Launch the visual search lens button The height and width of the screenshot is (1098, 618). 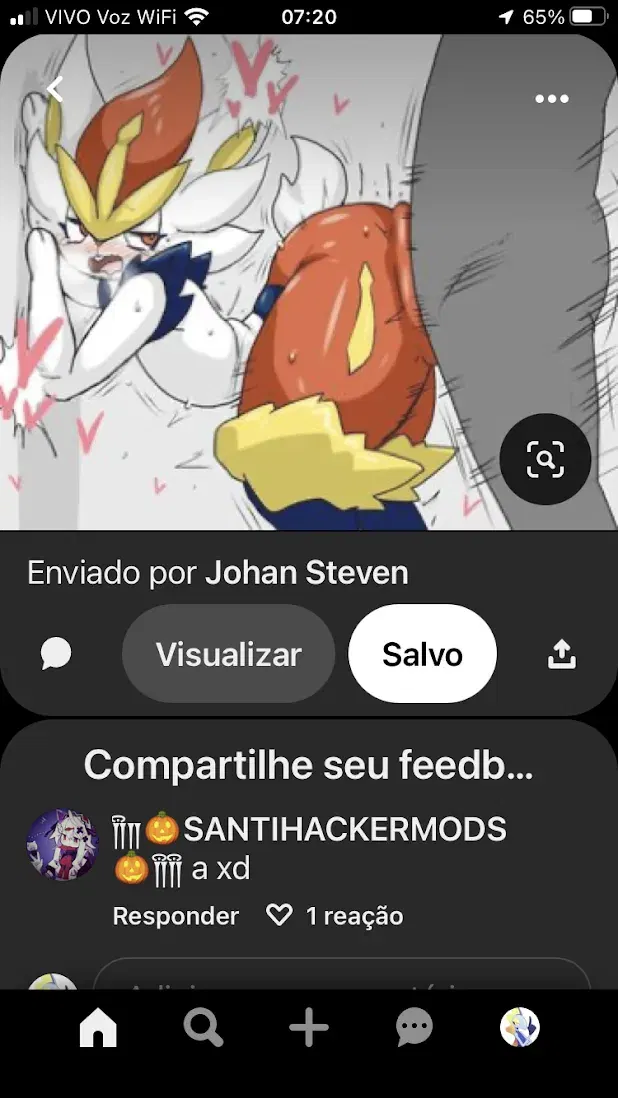pyautogui.click(x=545, y=459)
